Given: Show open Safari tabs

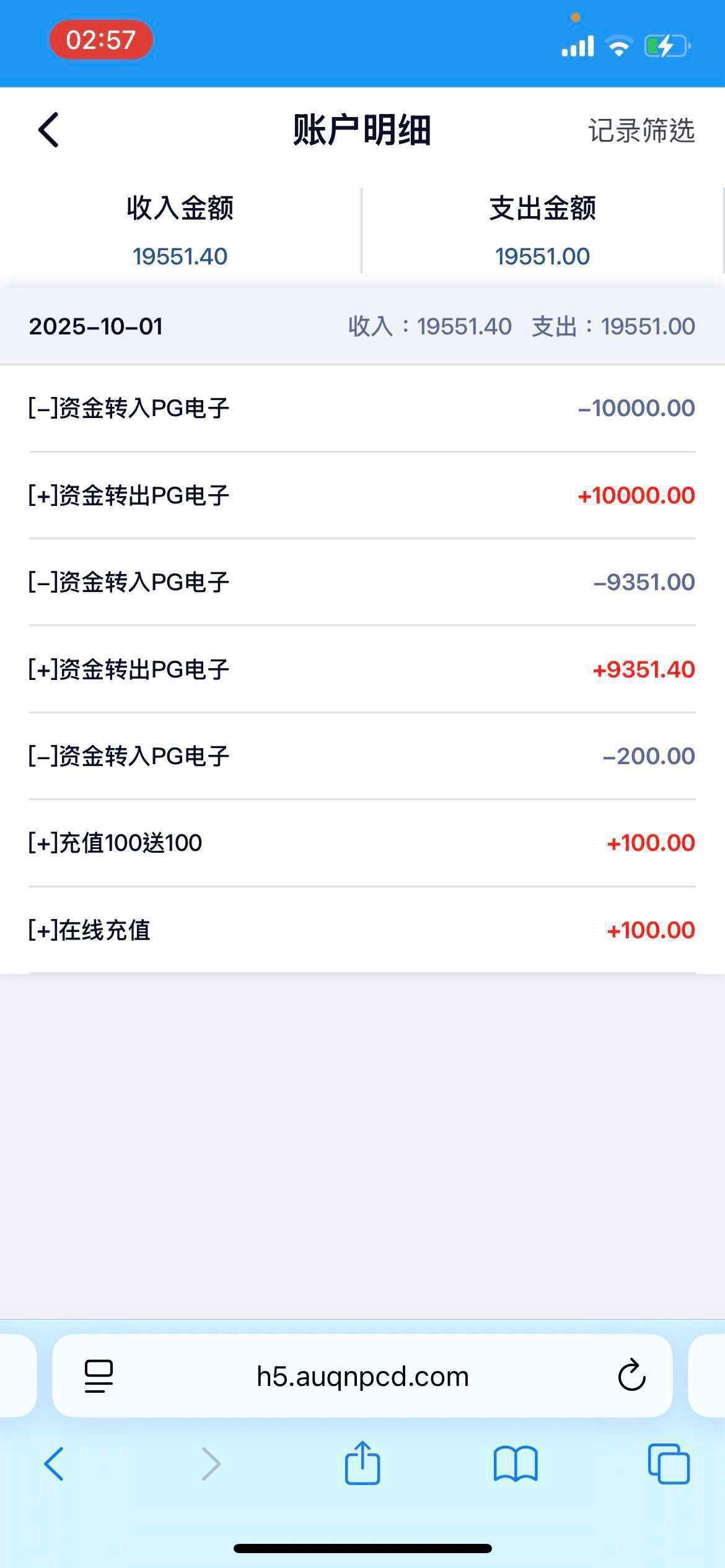Looking at the screenshot, I should [x=669, y=1464].
